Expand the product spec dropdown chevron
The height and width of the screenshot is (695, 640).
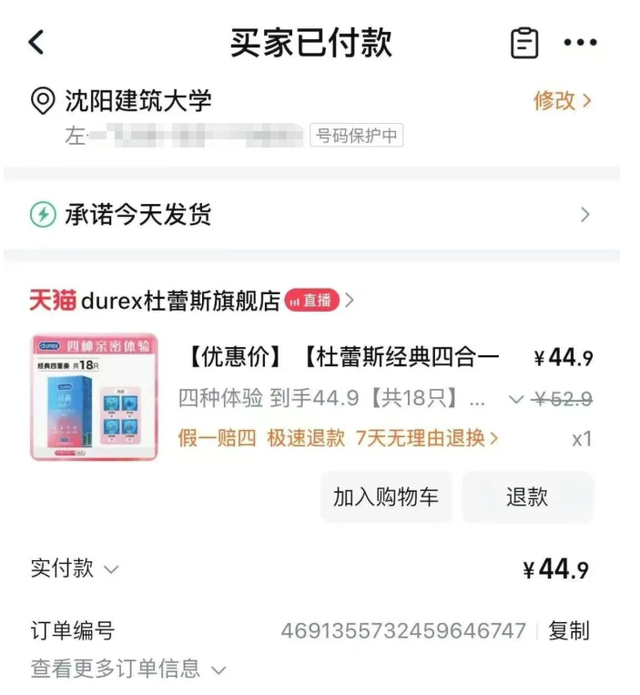pyautogui.click(x=516, y=399)
